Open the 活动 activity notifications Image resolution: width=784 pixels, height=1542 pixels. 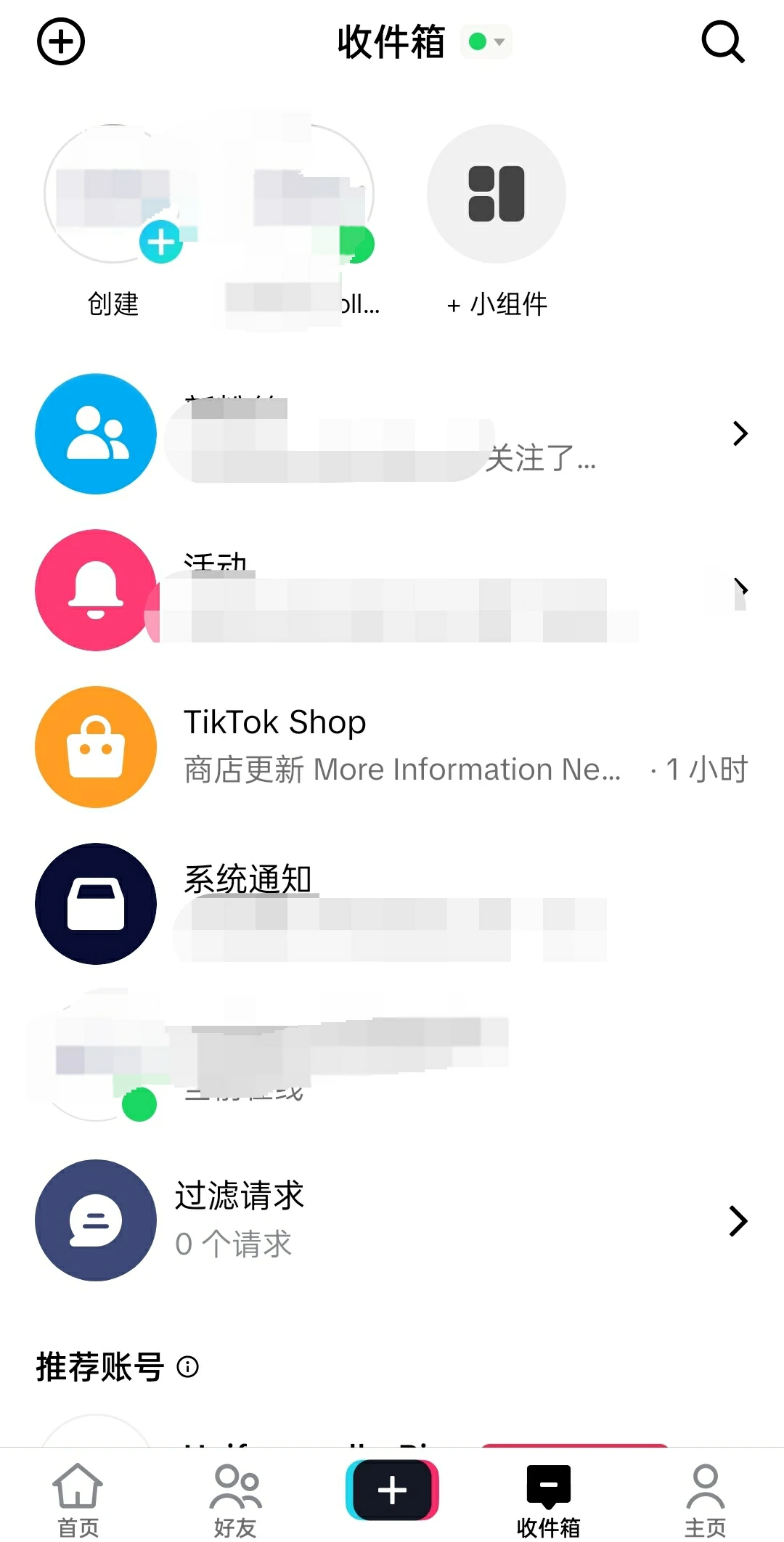pos(392,590)
